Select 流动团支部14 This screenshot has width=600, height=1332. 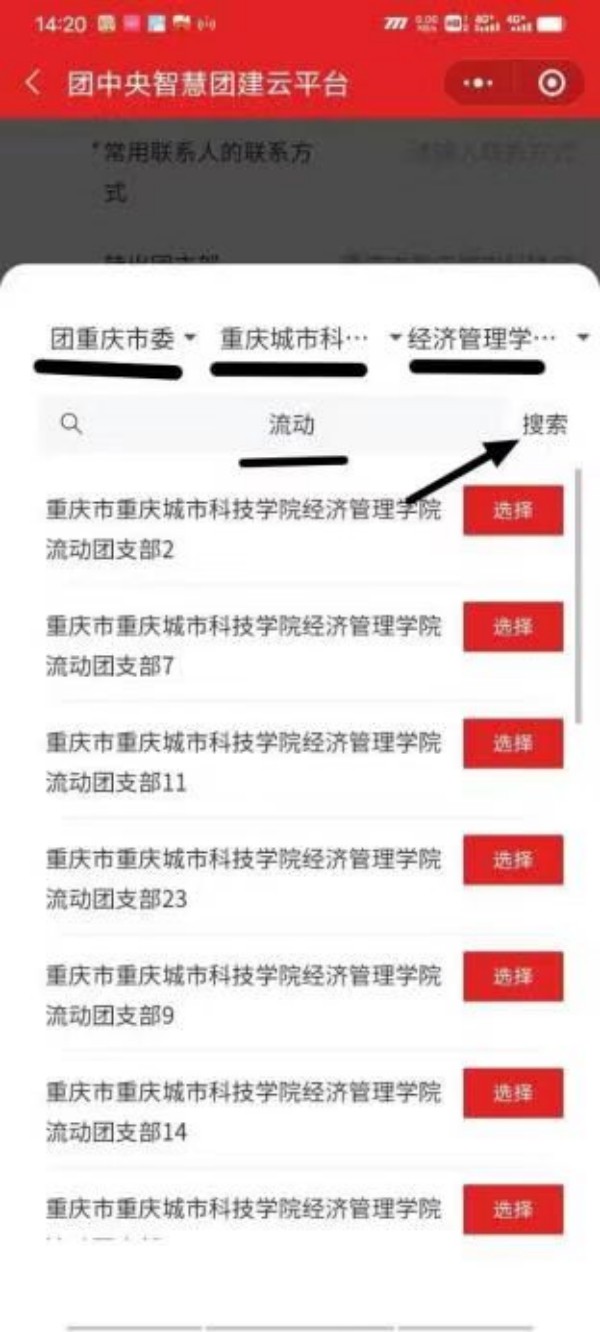(x=513, y=1093)
